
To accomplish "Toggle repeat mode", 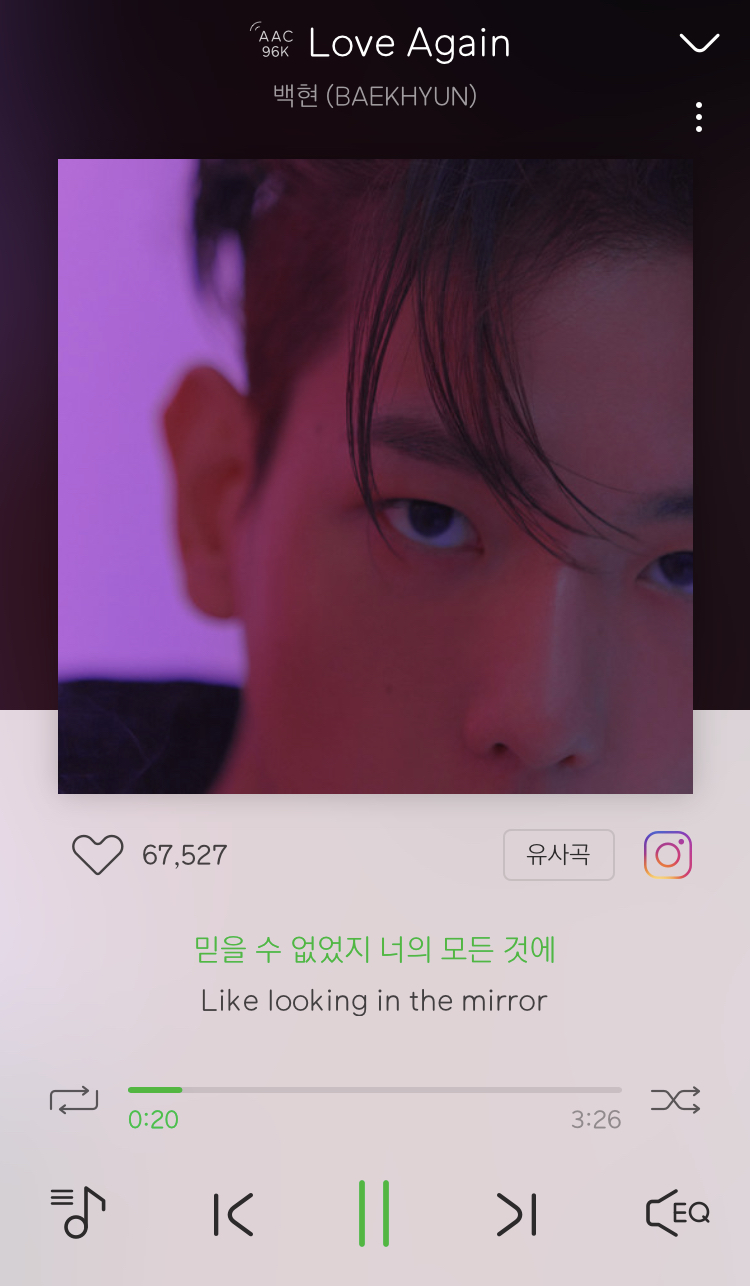I will point(74,1099).
